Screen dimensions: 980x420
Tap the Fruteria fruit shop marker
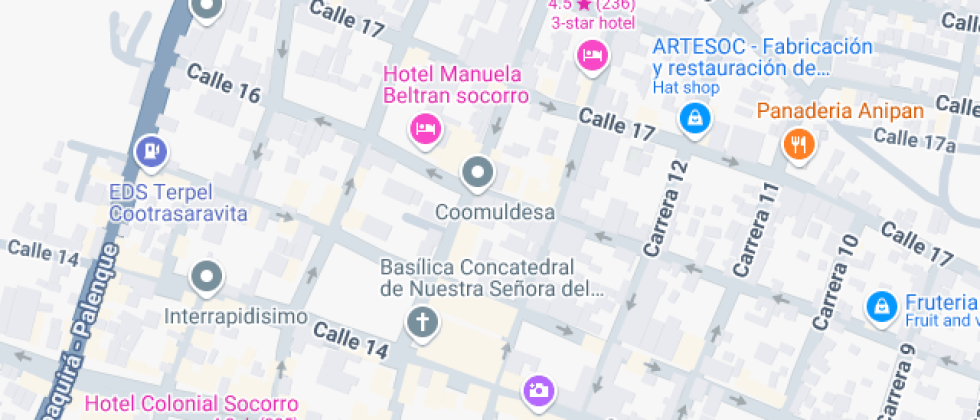tap(881, 305)
